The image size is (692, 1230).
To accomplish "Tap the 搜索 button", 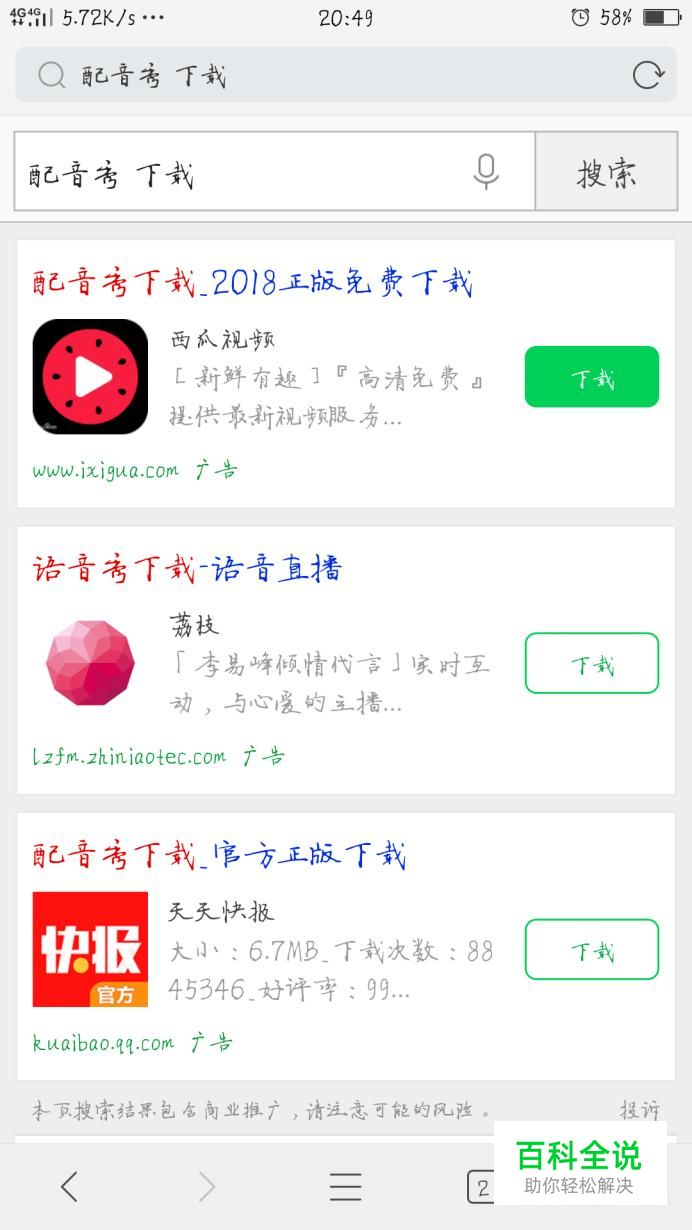I will tap(606, 173).
